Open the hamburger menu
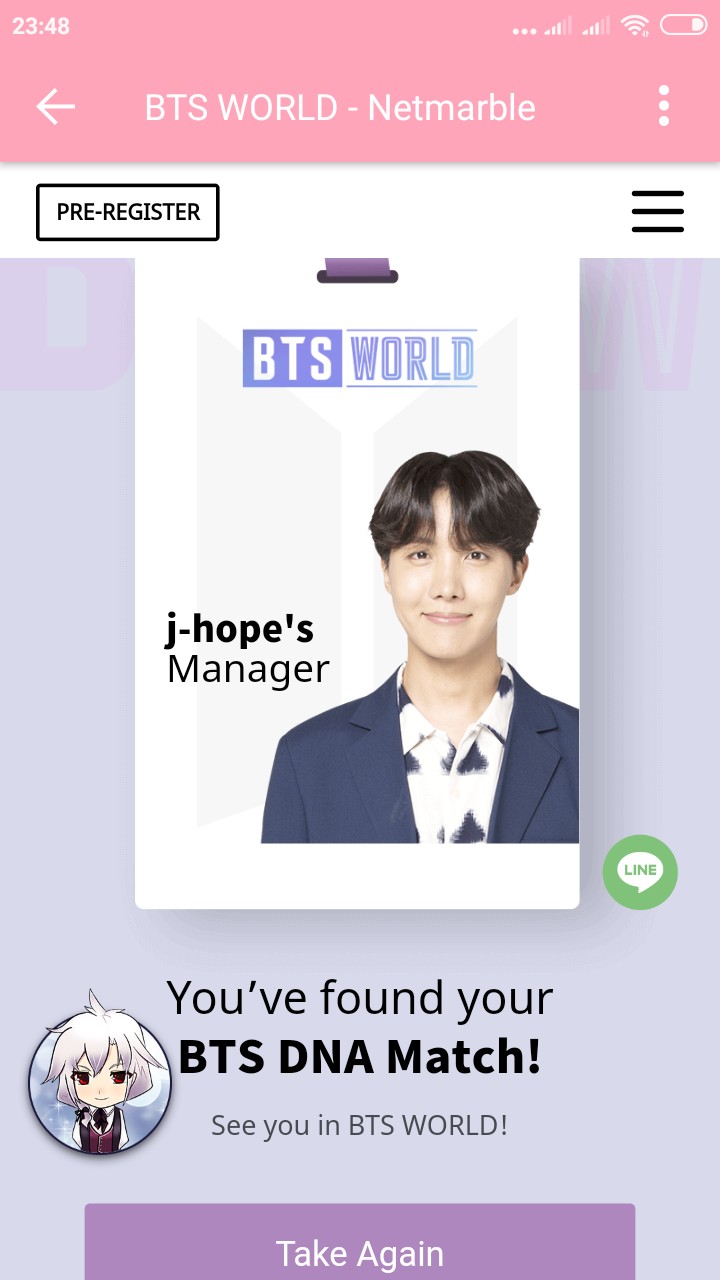 (658, 212)
